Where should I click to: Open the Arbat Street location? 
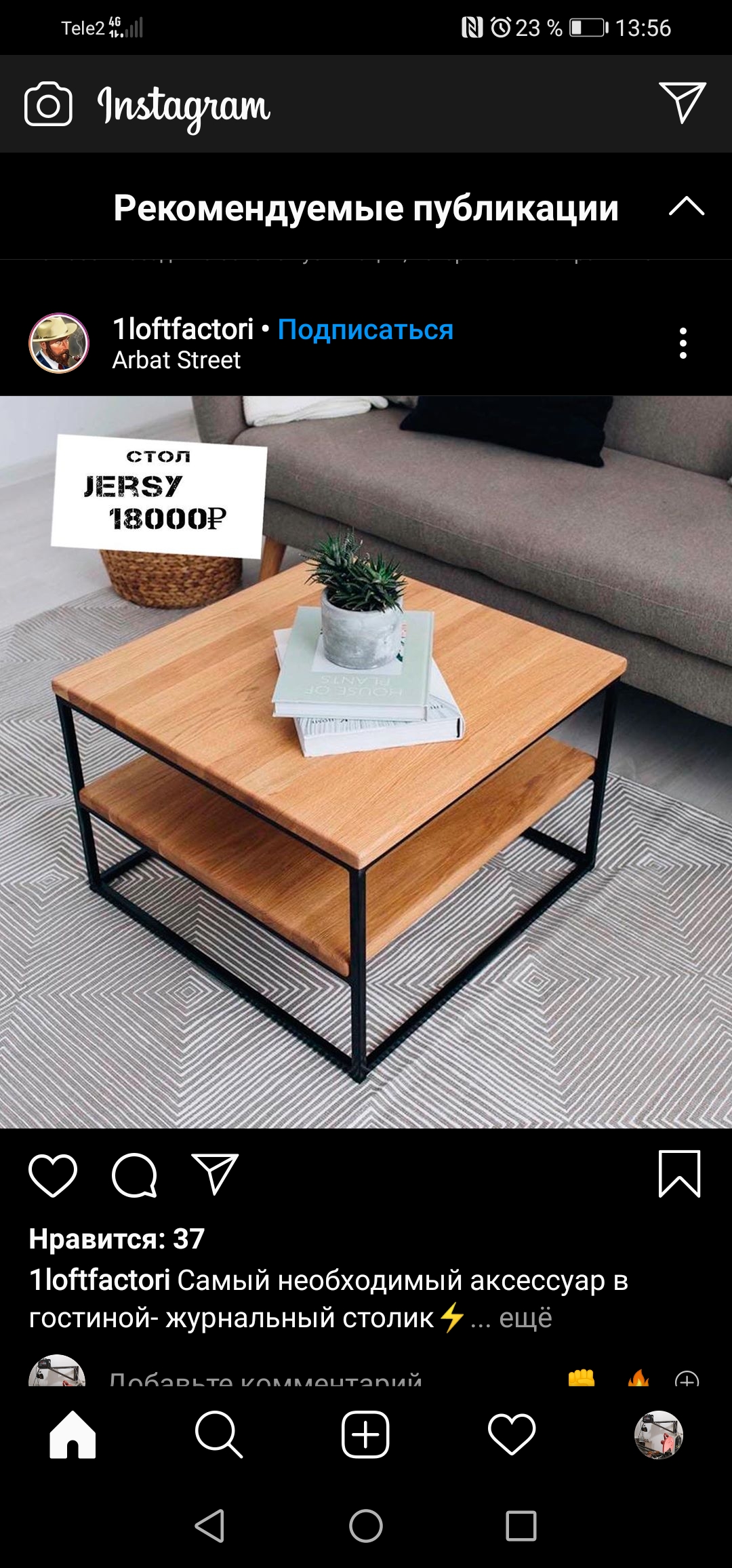click(176, 360)
